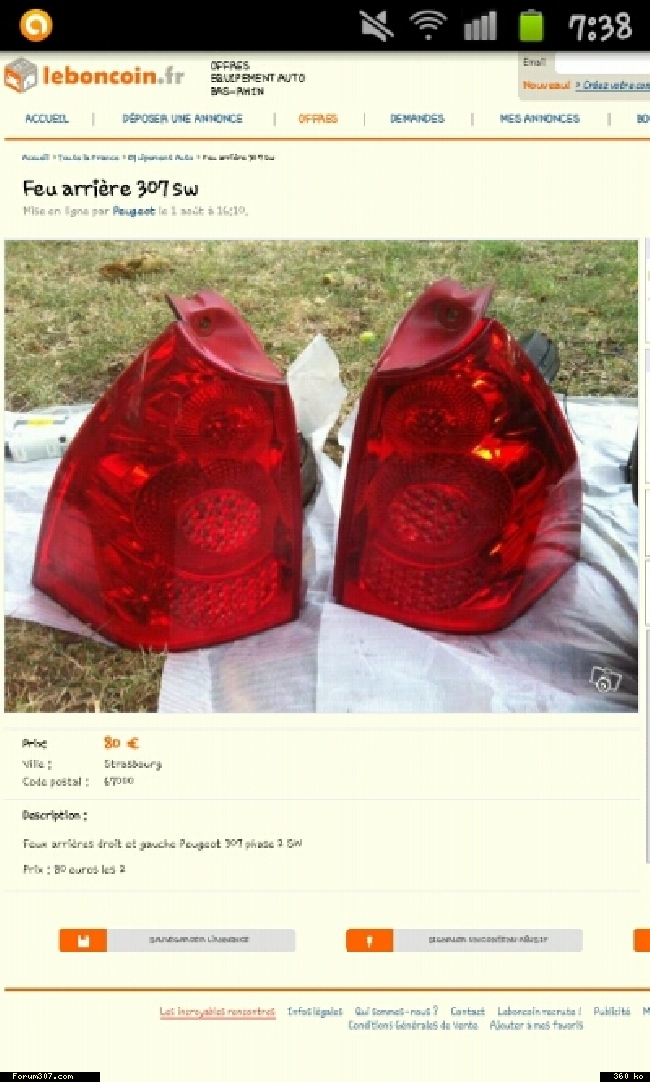Screen dimensions: 650x1082
Task: Open Mes annonces
Action: point(540,119)
